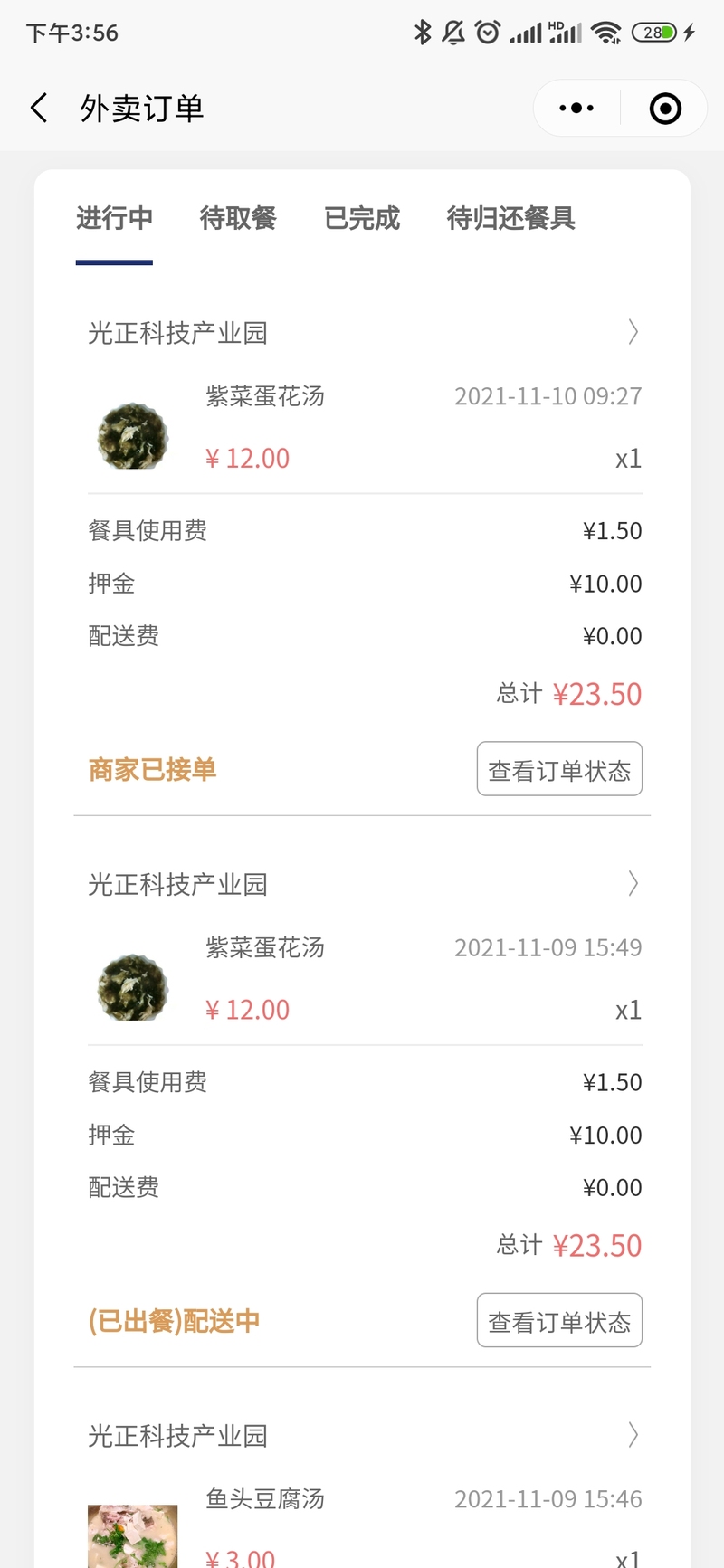Image resolution: width=724 pixels, height=1568 pixels.
Task: Open the mini program's three-dot menu
Action: tap(576, 109)
